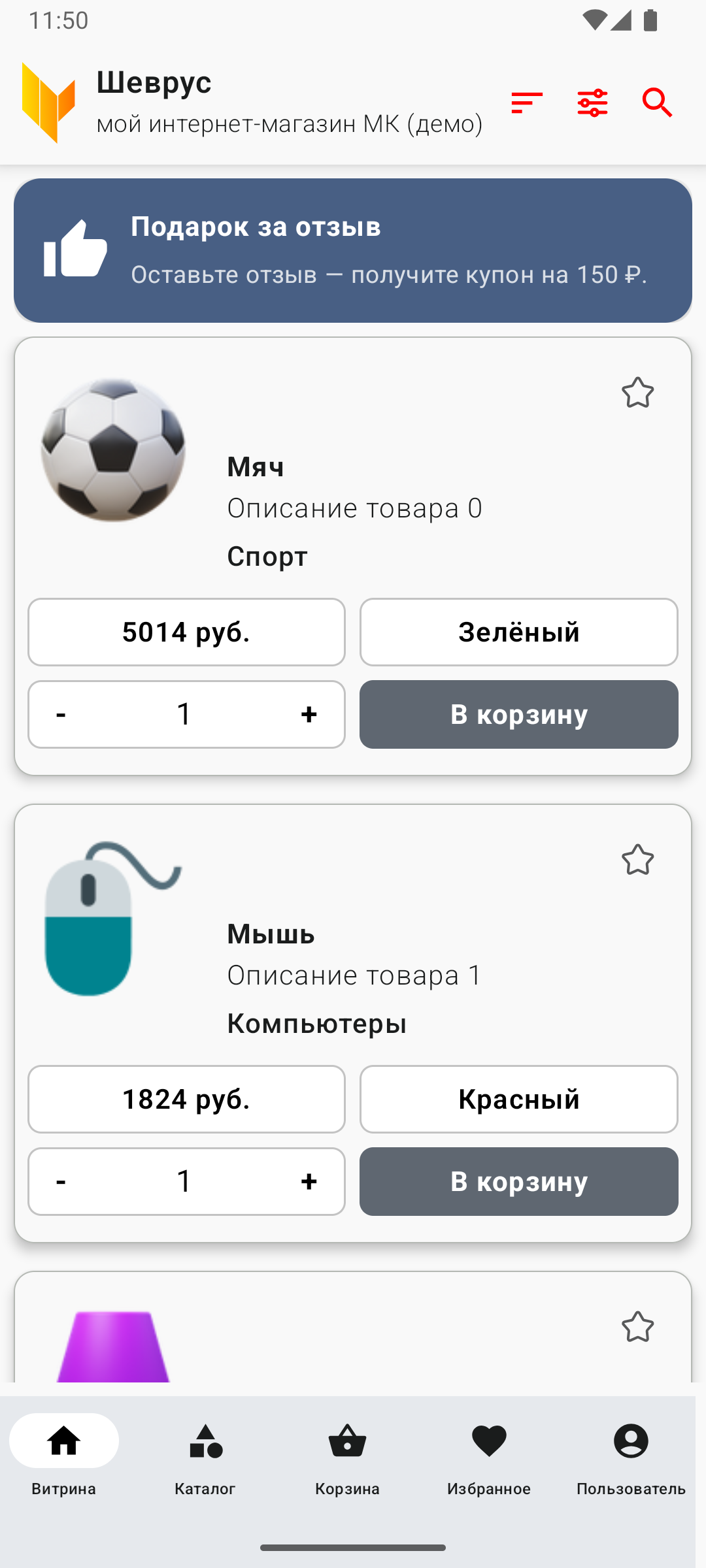The image size is (706, 1568).
Task: Mark Мышь as favorite with the star
Action: pyautogui.click(x=637, y=860)
